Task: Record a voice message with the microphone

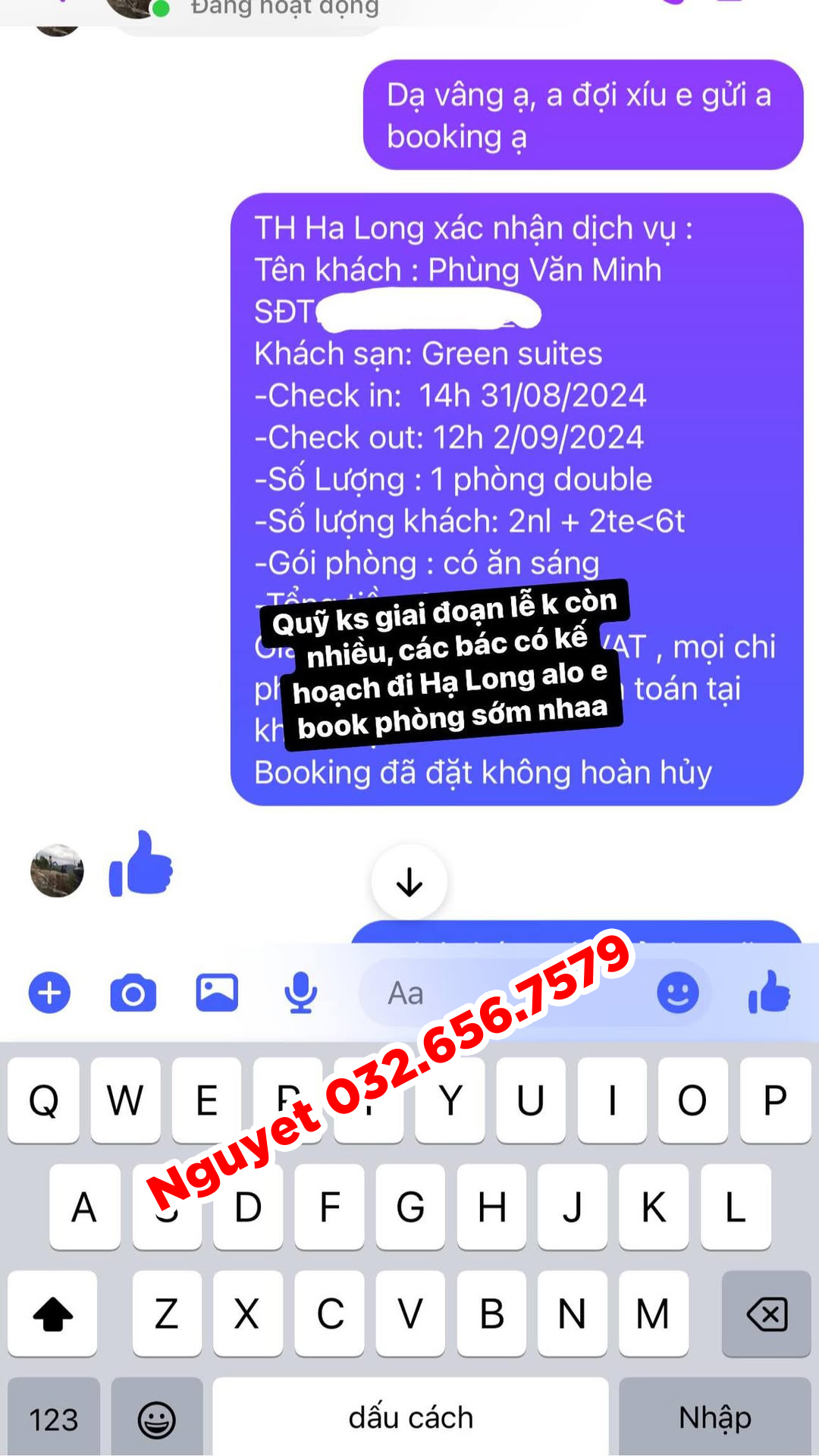Action: tap(300, 993)
